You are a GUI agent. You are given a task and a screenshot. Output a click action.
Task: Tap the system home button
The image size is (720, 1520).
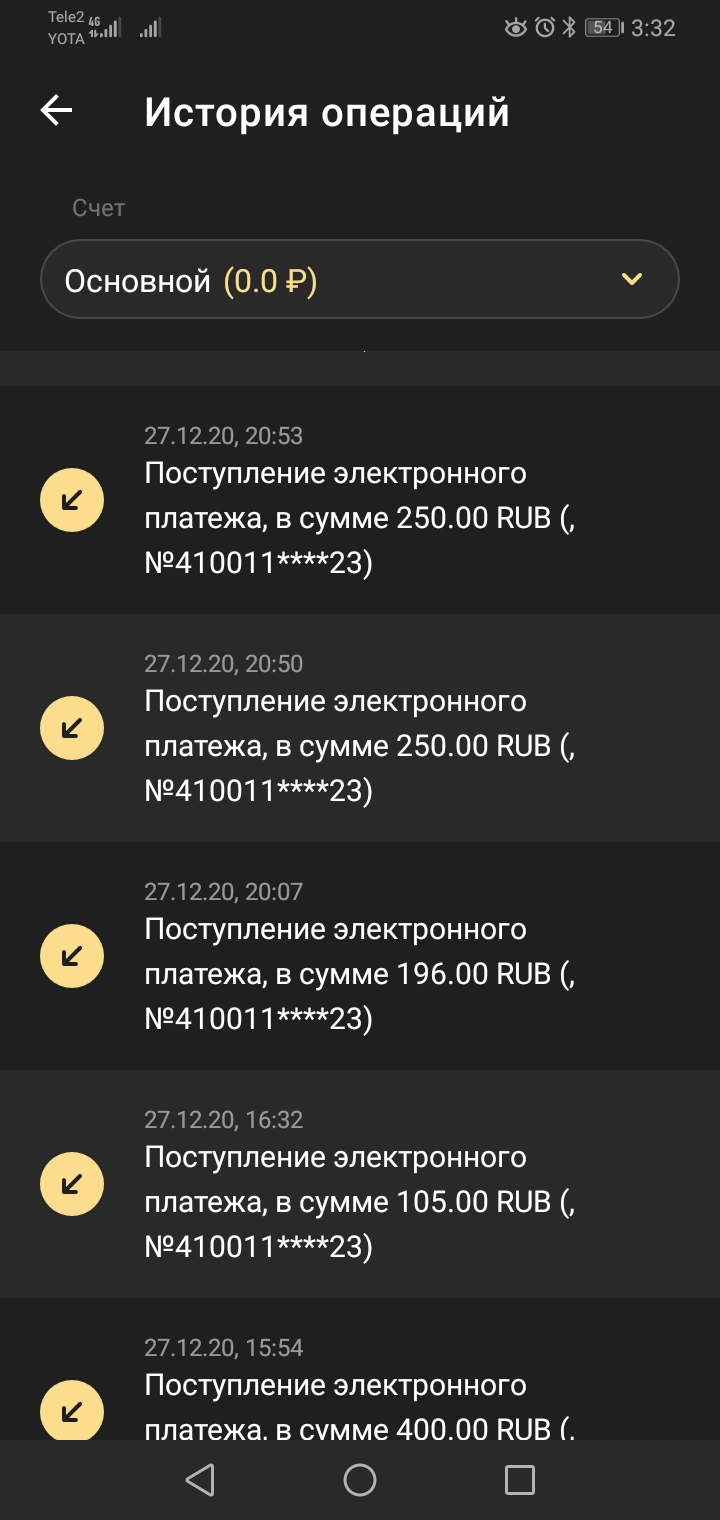360,1480
